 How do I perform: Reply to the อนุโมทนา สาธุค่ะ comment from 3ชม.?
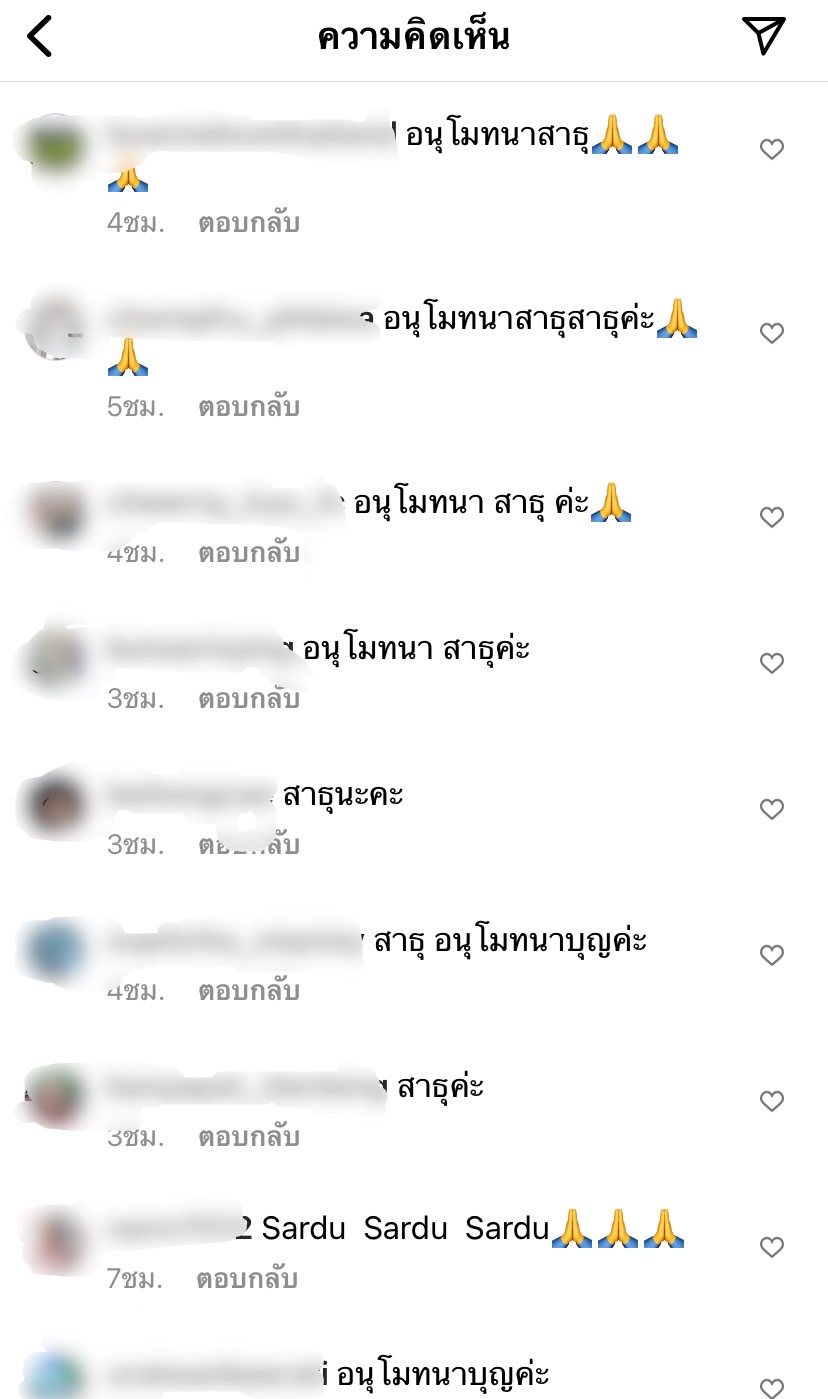[249, 699]
